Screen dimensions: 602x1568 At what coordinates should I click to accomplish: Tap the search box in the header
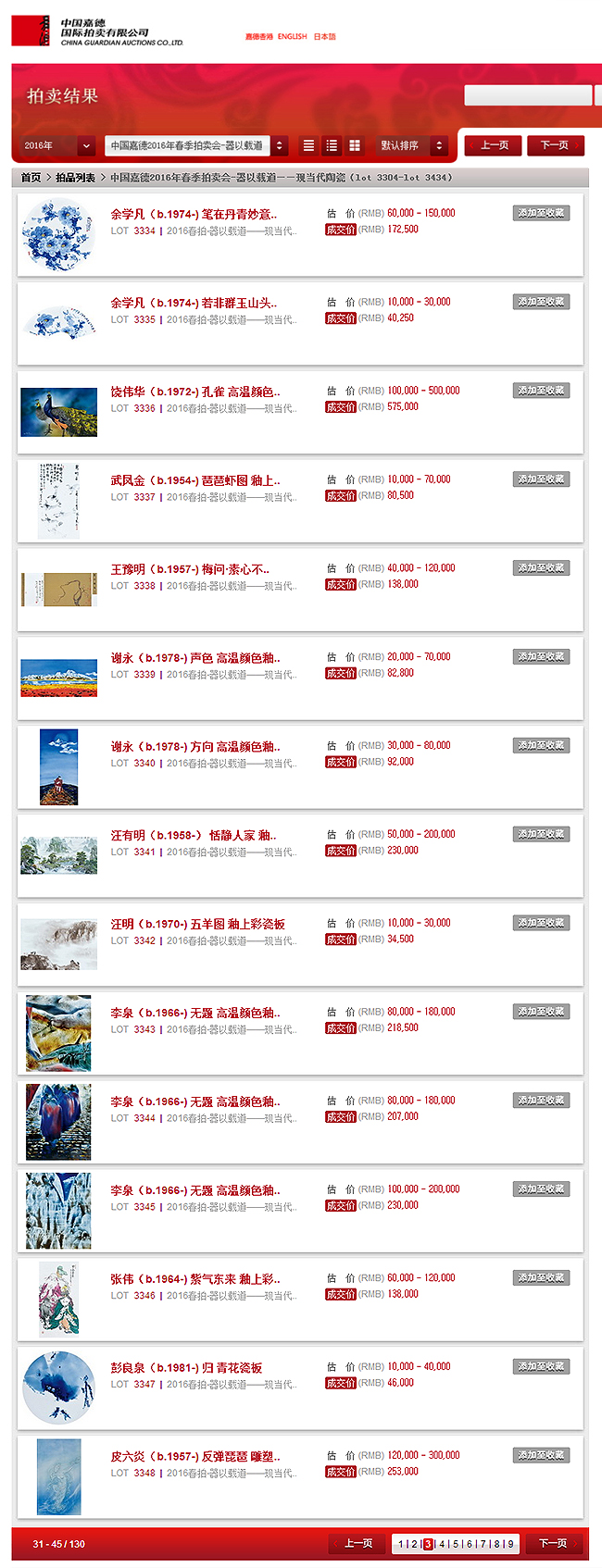pyautogui.click(x=527, y=95)
